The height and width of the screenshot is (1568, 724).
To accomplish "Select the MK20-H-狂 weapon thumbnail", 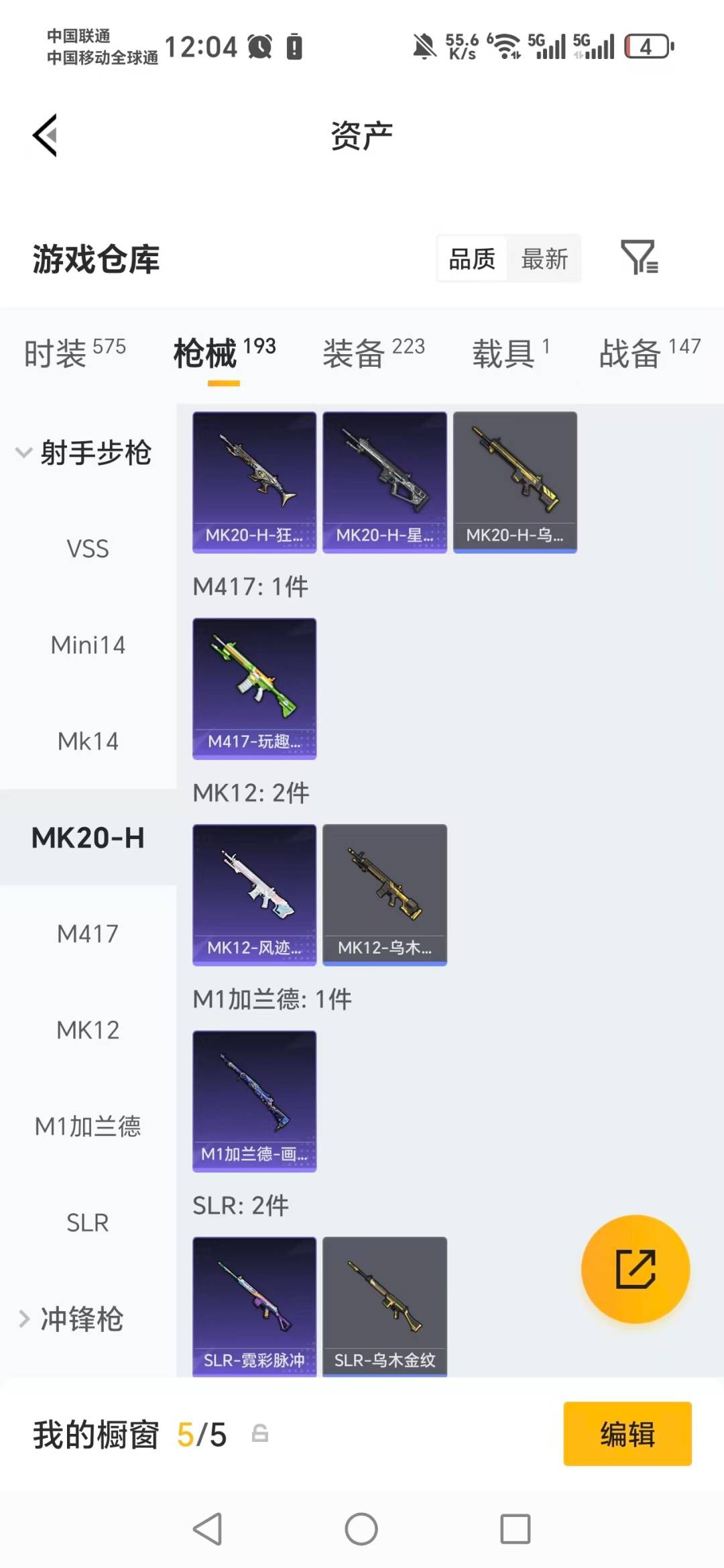I will tap(253, 482).
